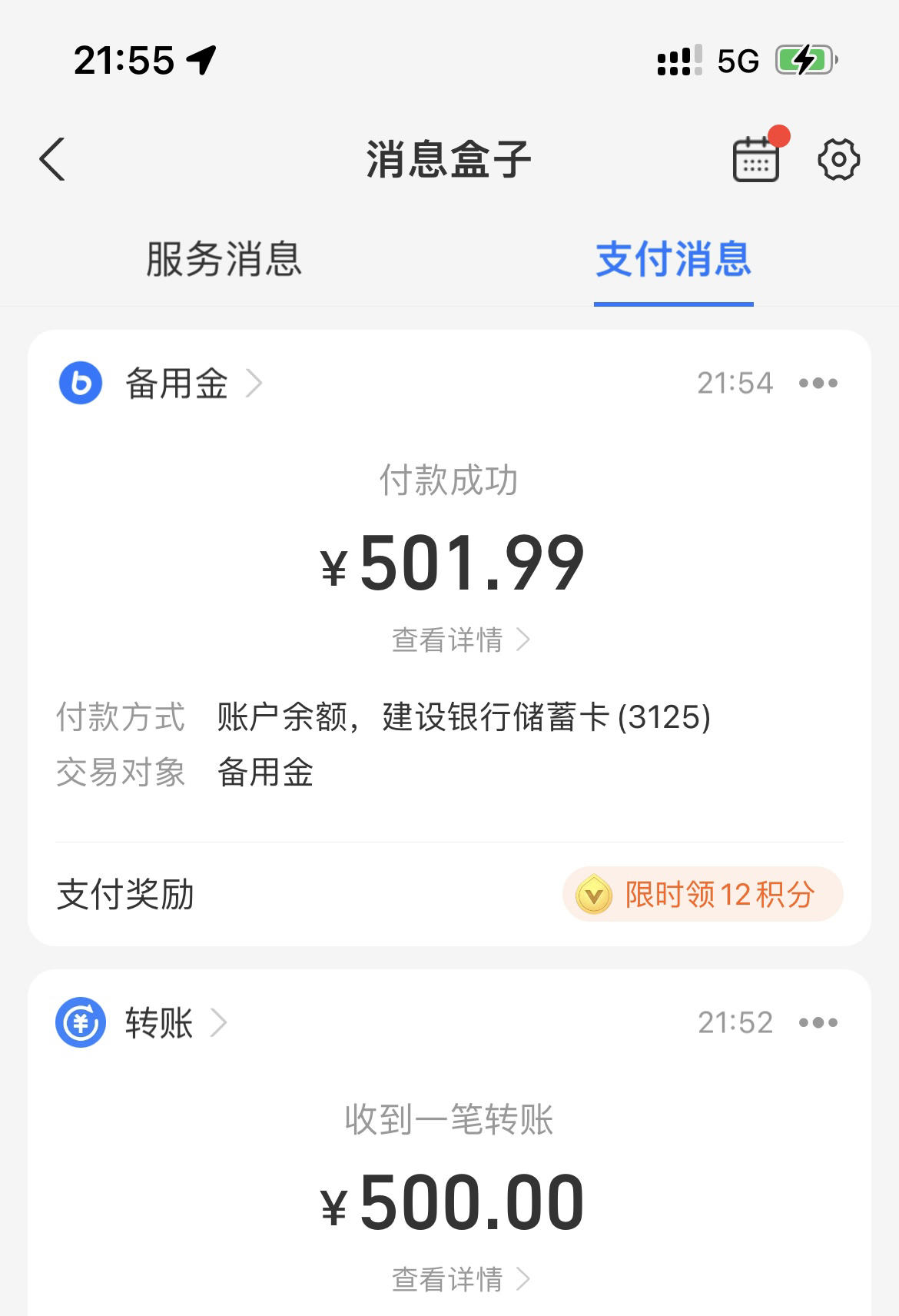Select the 备用金 service icon
The image size is (899, 1316).
click(x=80, y=383)
